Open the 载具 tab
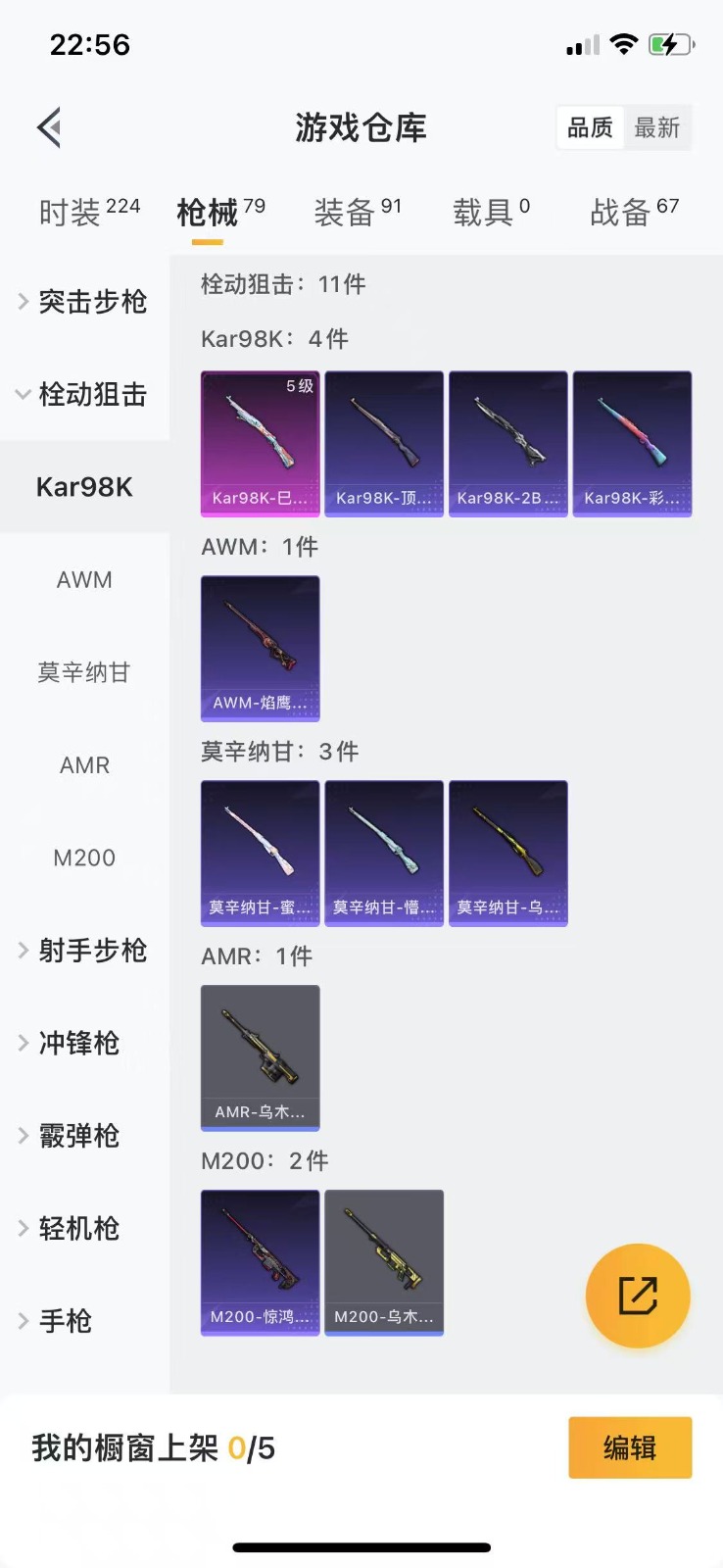Image resolution: width=723 pixels, height=1568 pixels. coord(490,212)
